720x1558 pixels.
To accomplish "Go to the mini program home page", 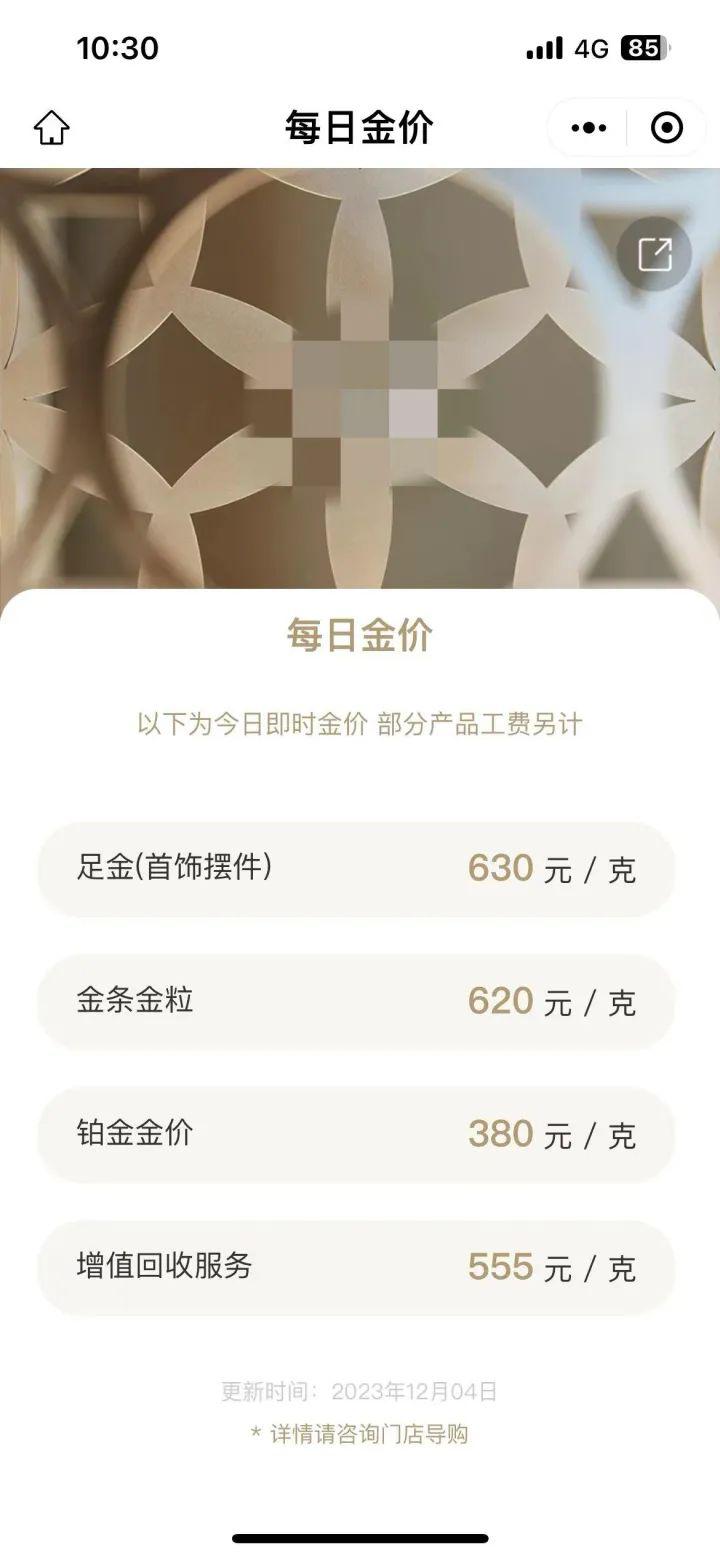I will [x=52, y=128].
